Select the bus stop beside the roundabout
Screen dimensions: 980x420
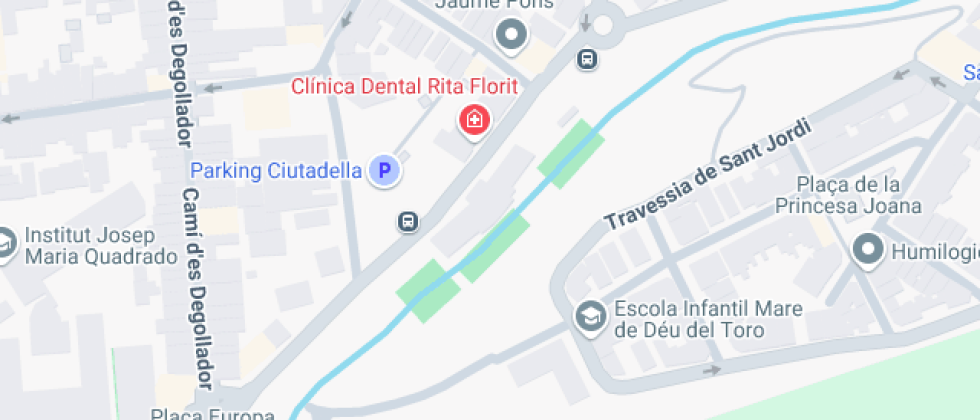pyautogui.click(x=587, y=59)
